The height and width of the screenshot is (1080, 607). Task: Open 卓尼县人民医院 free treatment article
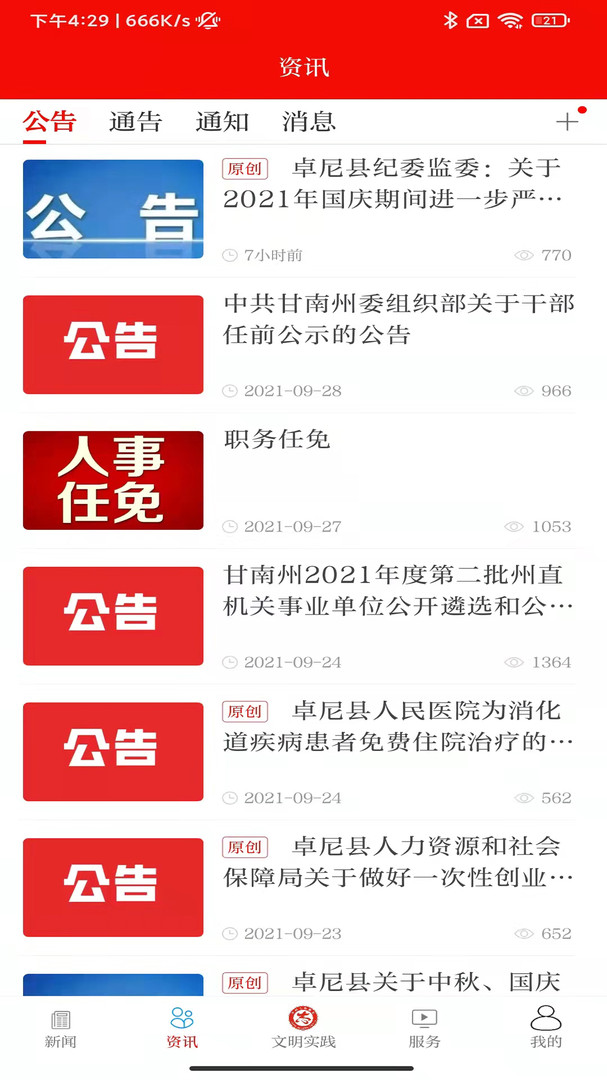click(x=398, y=726)
